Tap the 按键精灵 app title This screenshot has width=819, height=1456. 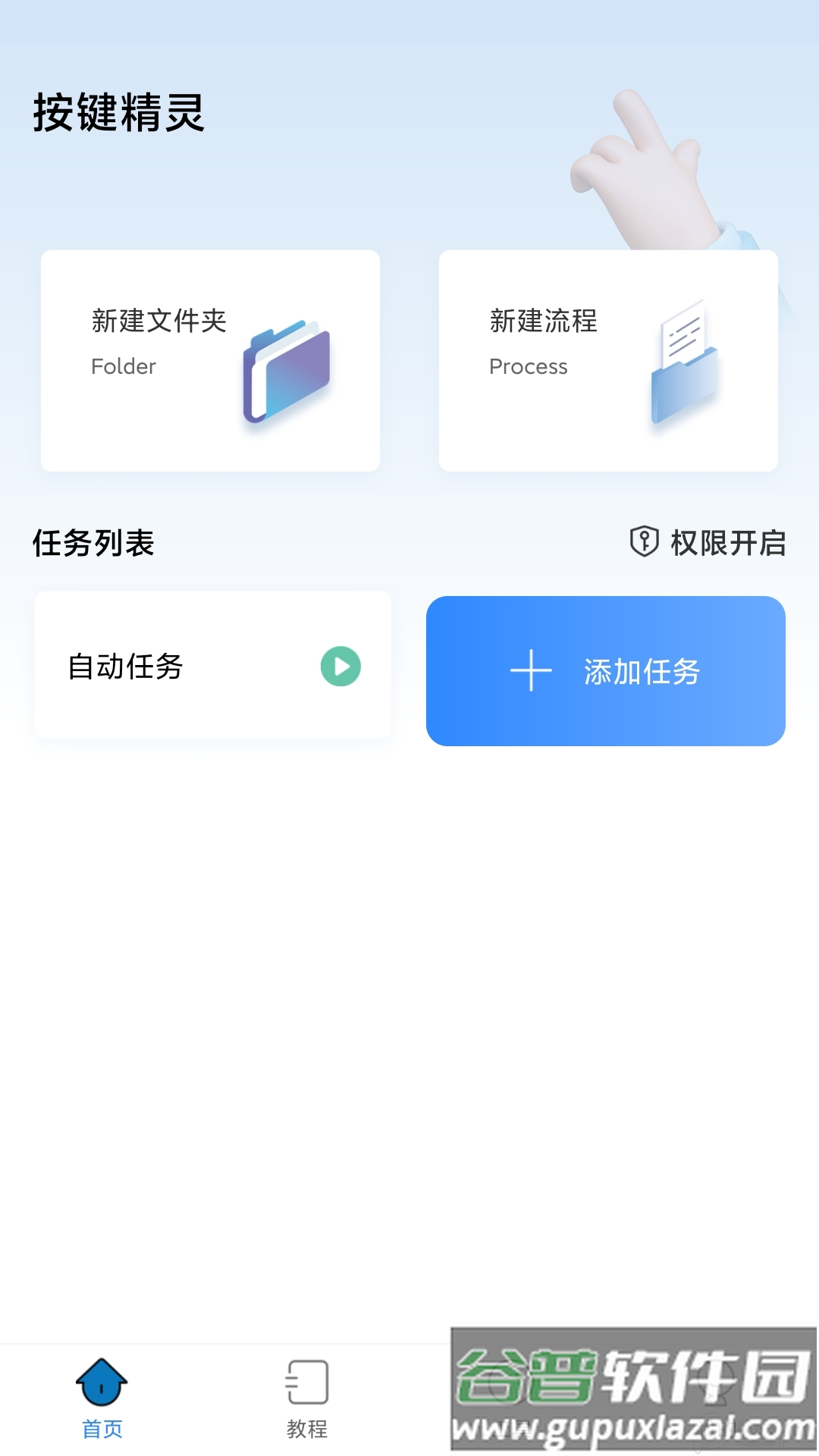click(x=118, y=113)
